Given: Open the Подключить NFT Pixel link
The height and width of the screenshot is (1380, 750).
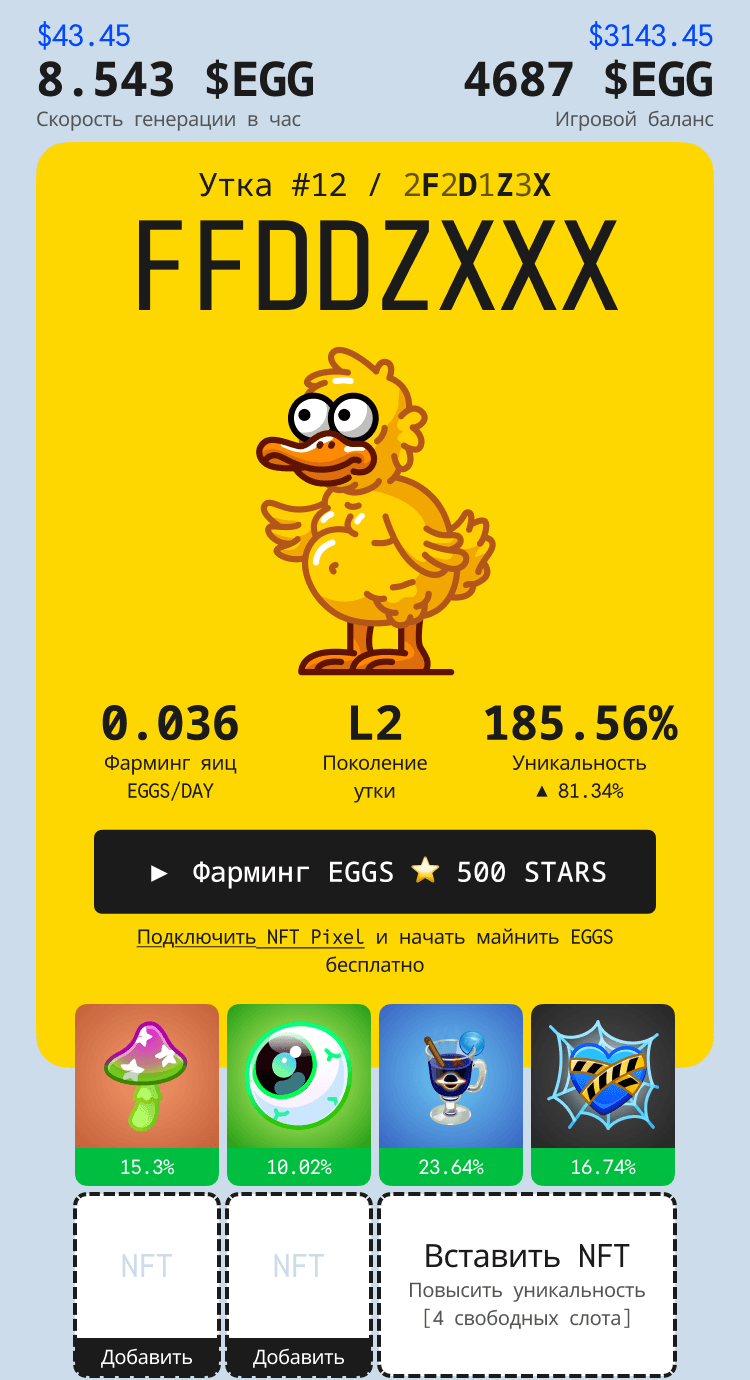Looking at the screenshot, I should coord(250,937).
